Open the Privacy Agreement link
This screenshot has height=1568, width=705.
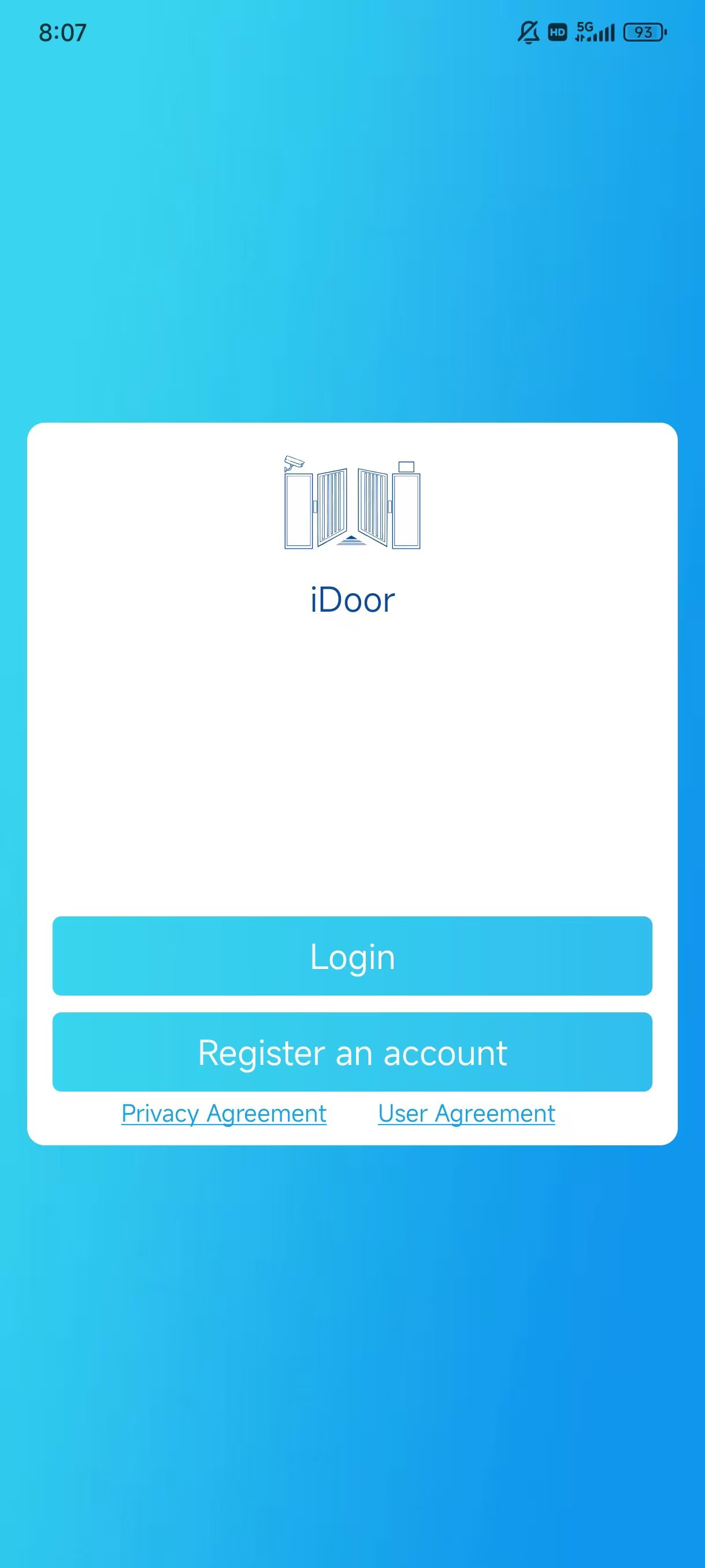click(x=224, y=1114)
